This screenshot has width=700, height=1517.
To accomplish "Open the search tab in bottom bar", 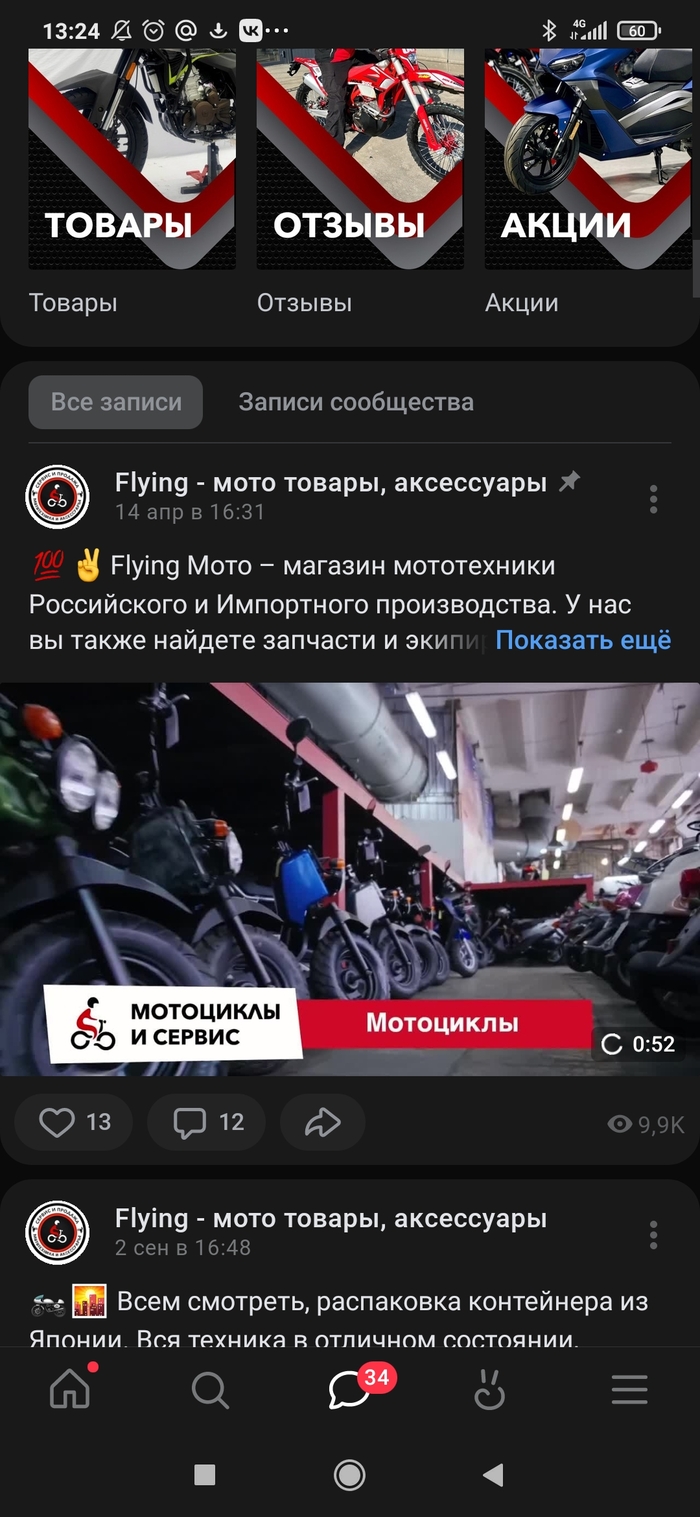I will click(210, 1389).
